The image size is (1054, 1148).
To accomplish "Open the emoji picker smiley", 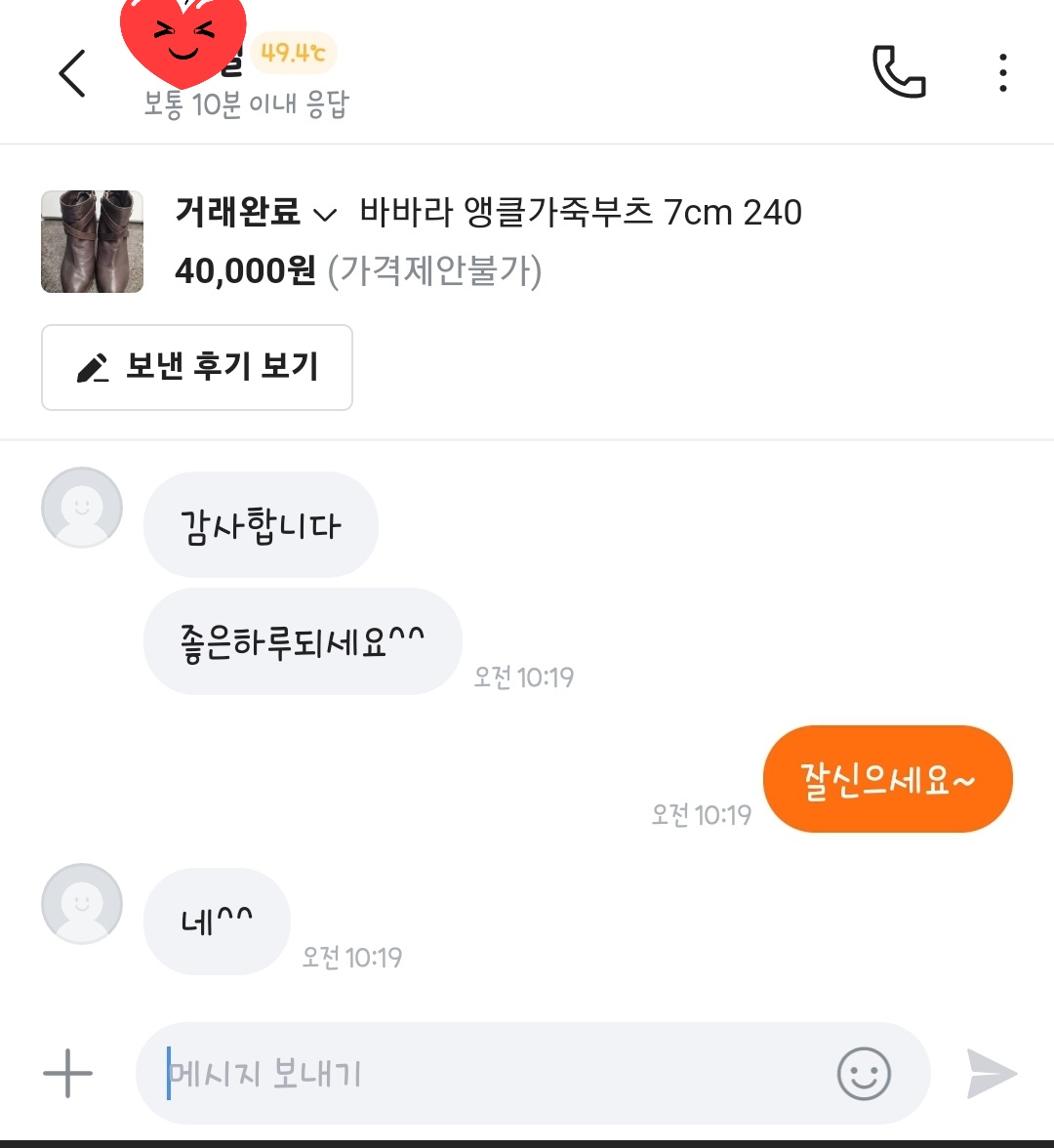I will coord(864,1074).
